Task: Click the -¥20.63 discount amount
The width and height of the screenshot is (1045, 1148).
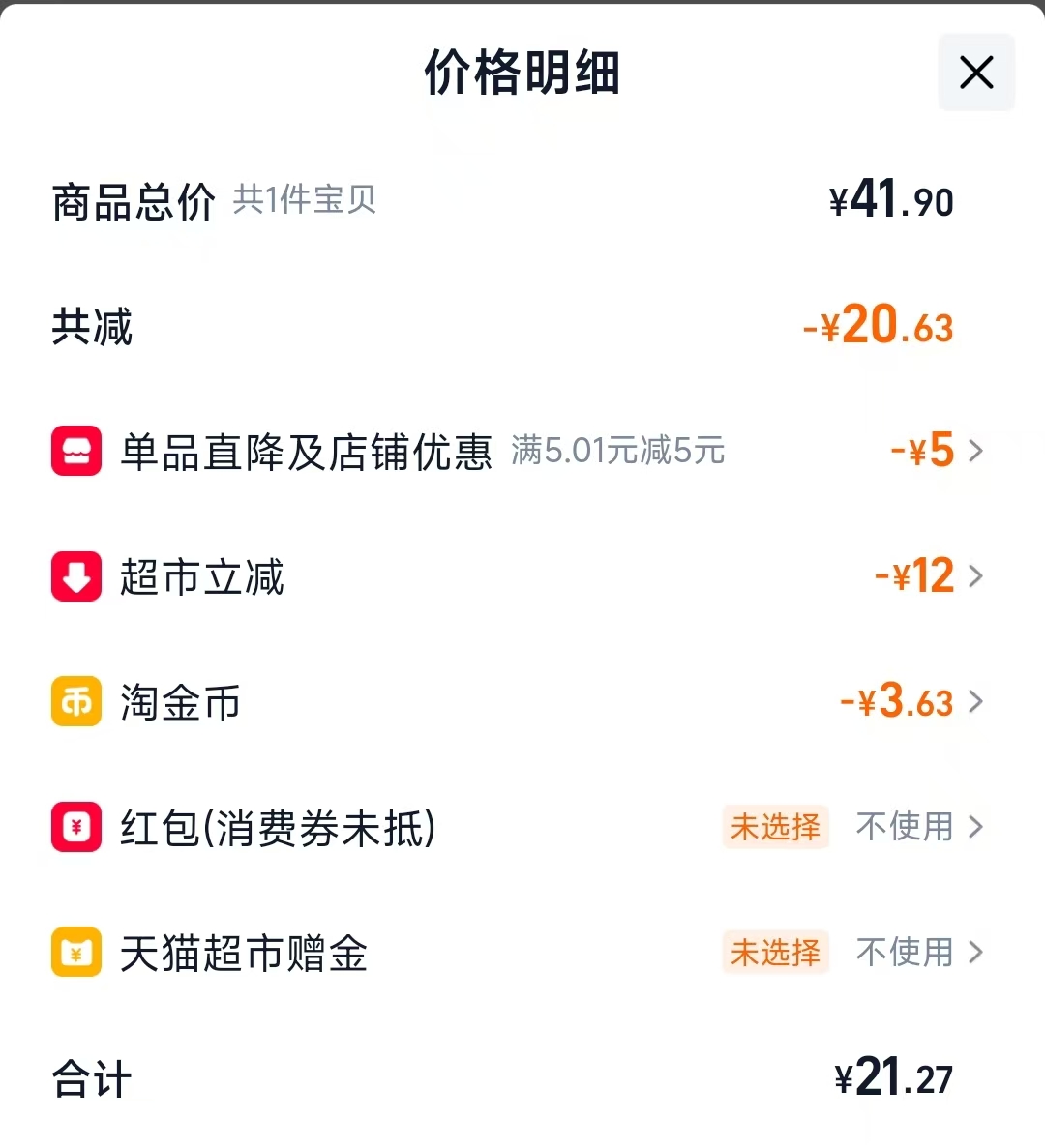Action: click(878, 327)
